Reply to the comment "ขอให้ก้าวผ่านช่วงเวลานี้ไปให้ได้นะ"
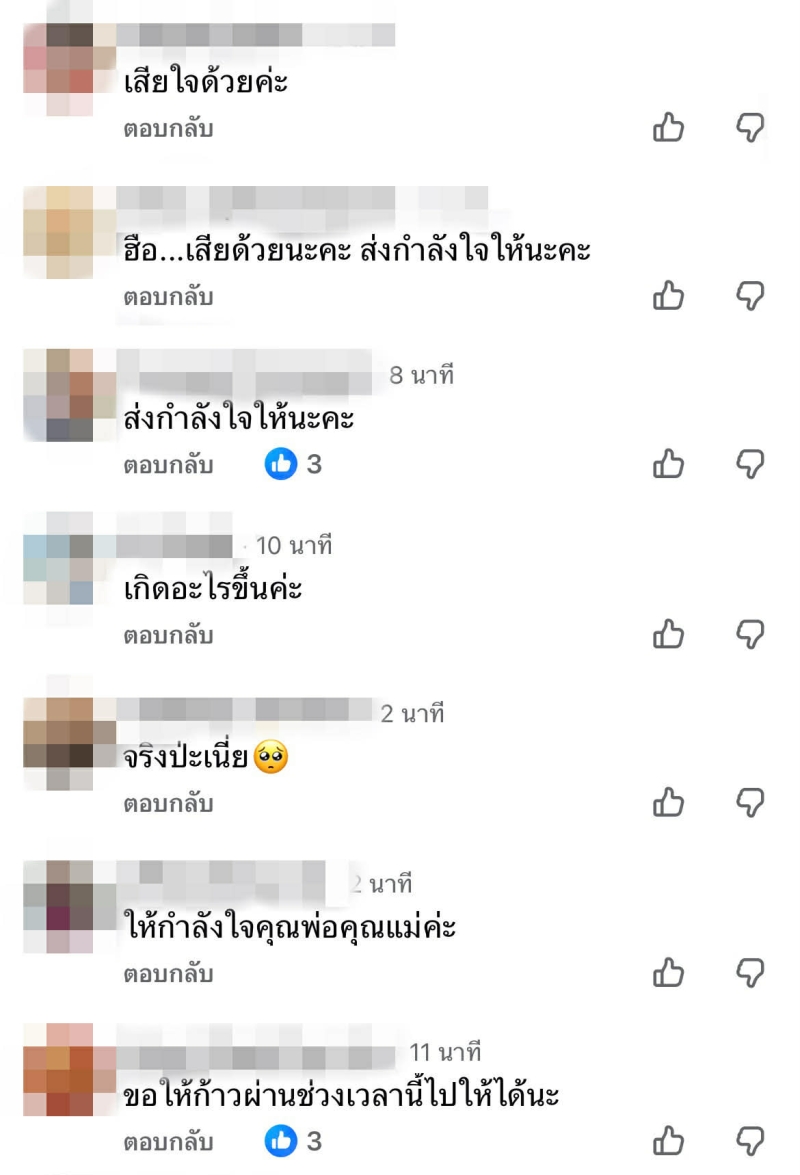 [168, 1141]
